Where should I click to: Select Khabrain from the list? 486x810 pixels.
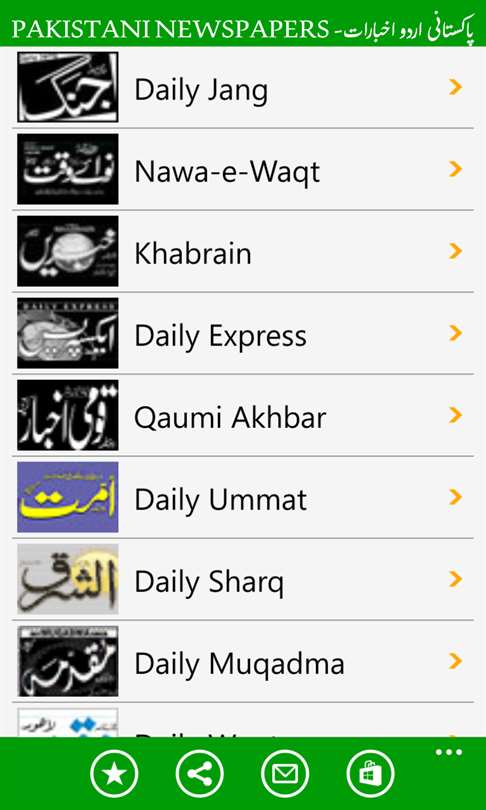(x=243, y=252)
